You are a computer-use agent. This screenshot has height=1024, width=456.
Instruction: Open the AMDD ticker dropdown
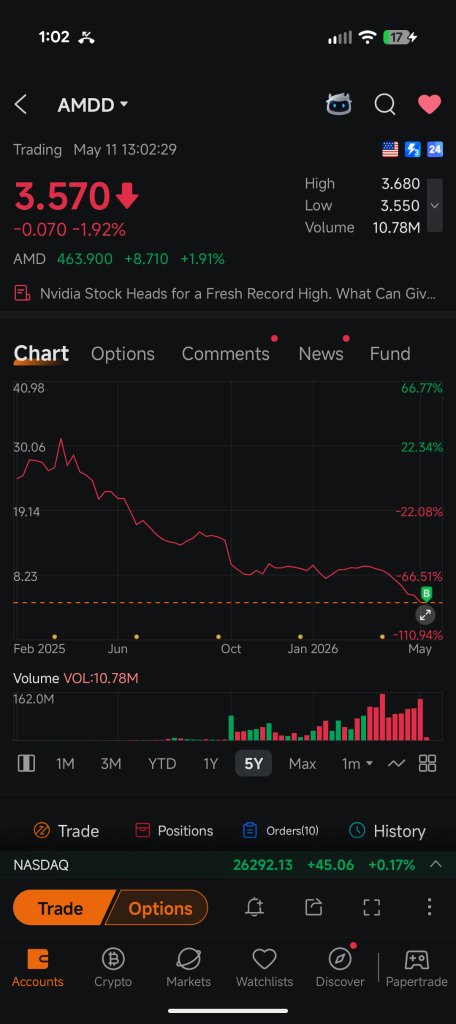(x=92, y=104)
